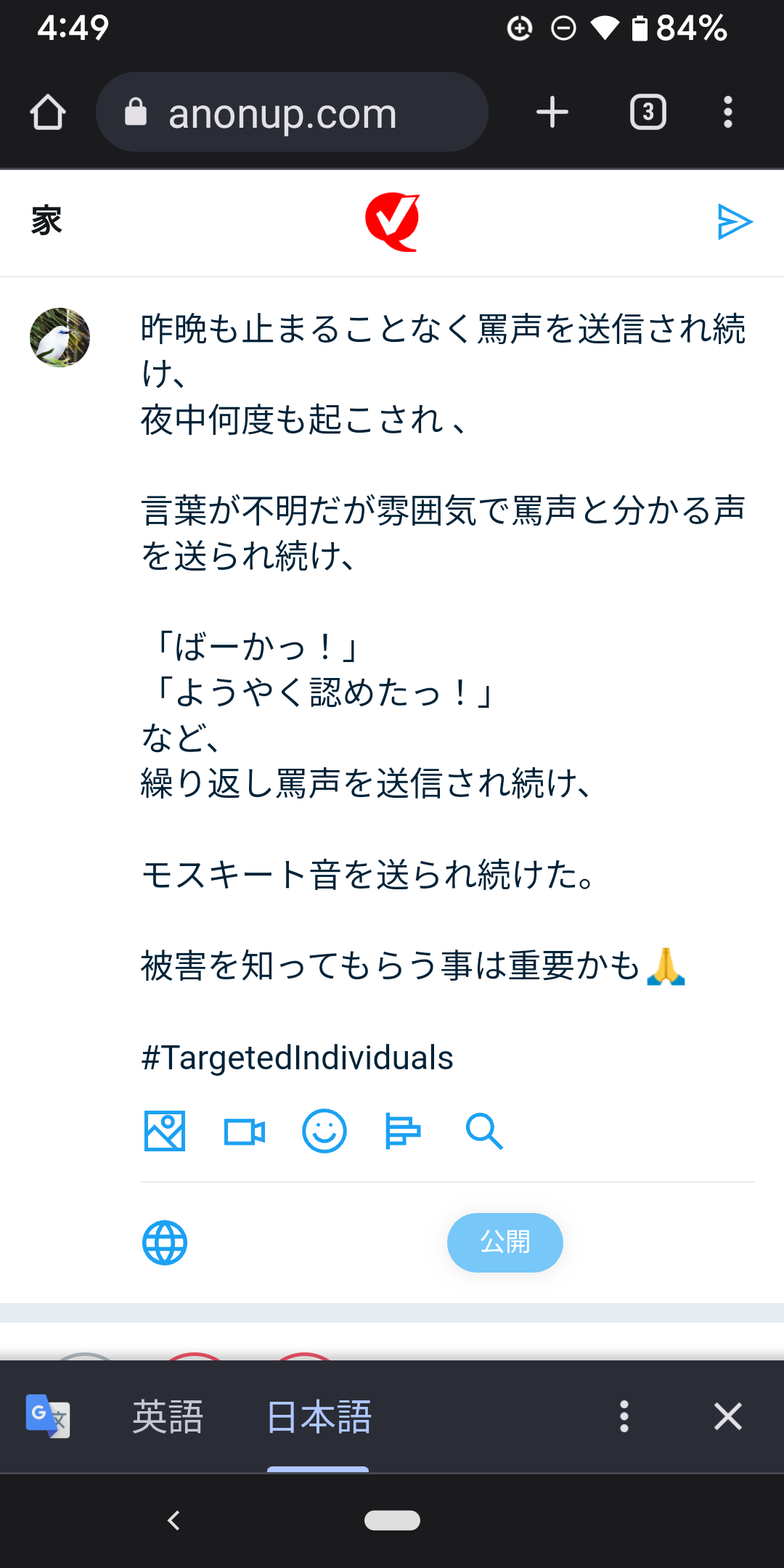The image size is (784, 1568).
Task: Publish the post with 公開 button
Action: [x=505, y=1243]
